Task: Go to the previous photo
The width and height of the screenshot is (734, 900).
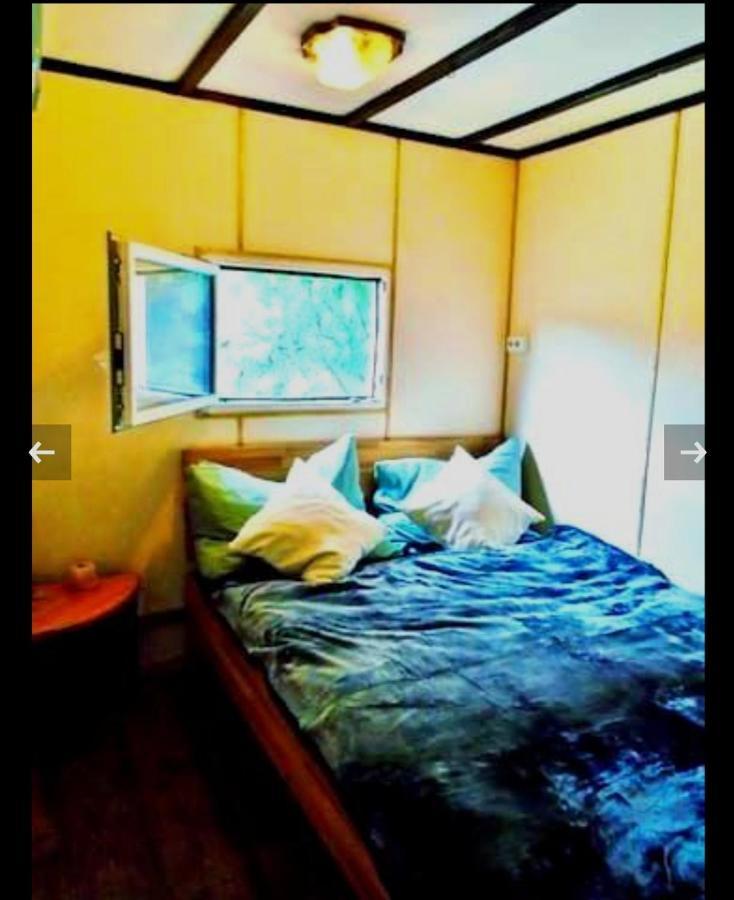Action: click(x=42, y=452)
